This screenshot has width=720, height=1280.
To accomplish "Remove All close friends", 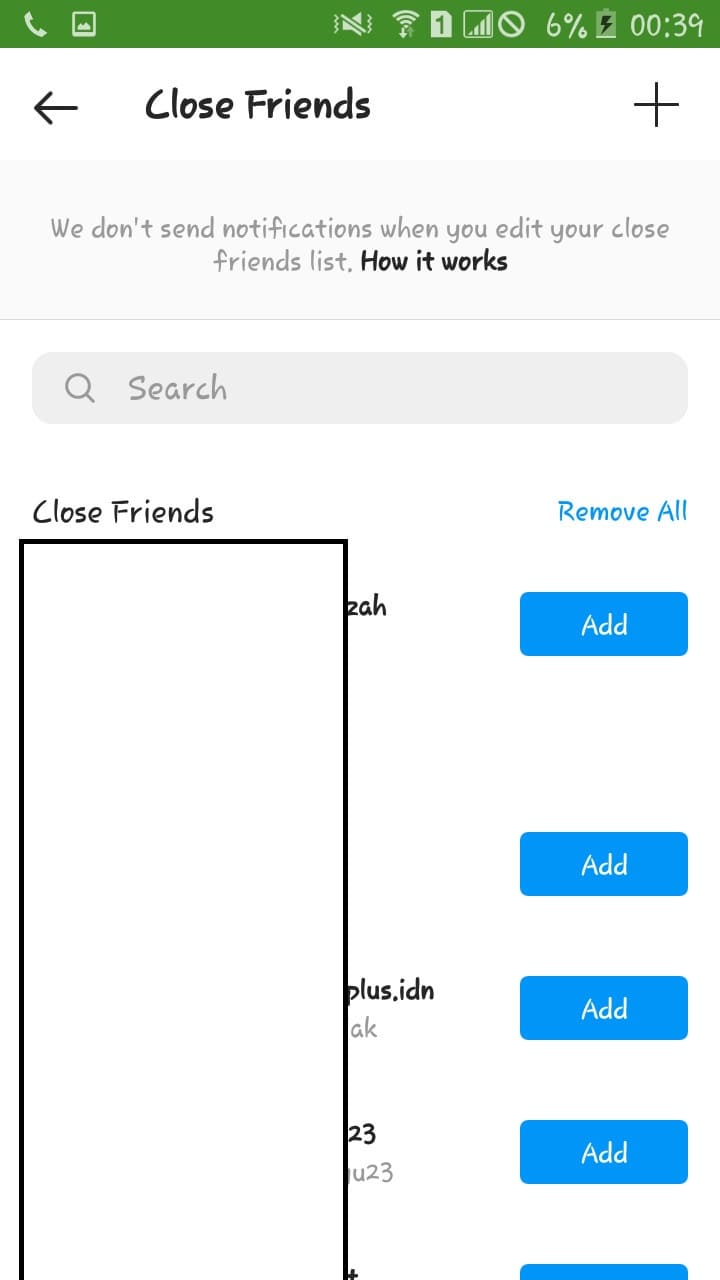I will click(x=622, y=512).
